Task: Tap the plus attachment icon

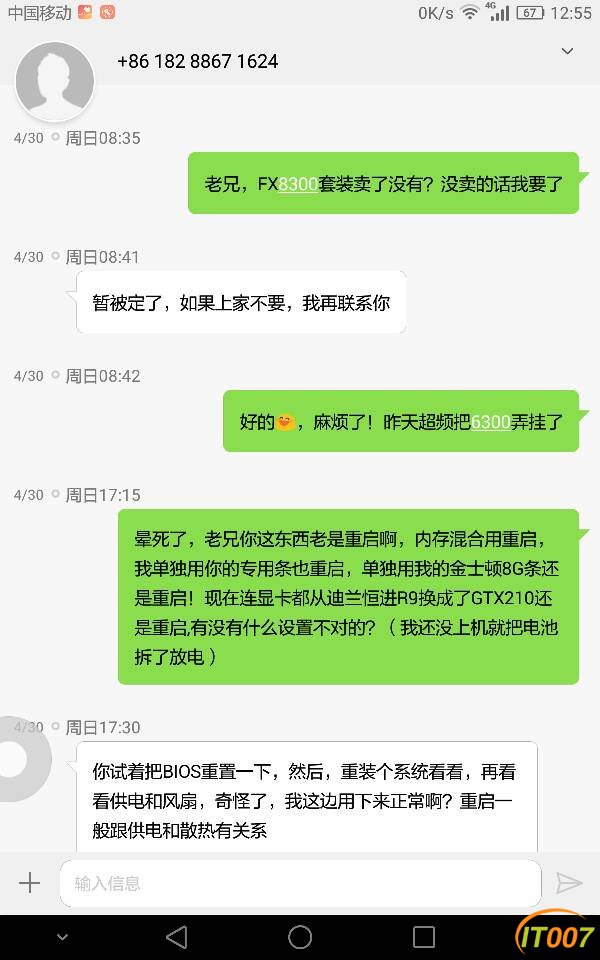Action: click(x=30, y=883)
